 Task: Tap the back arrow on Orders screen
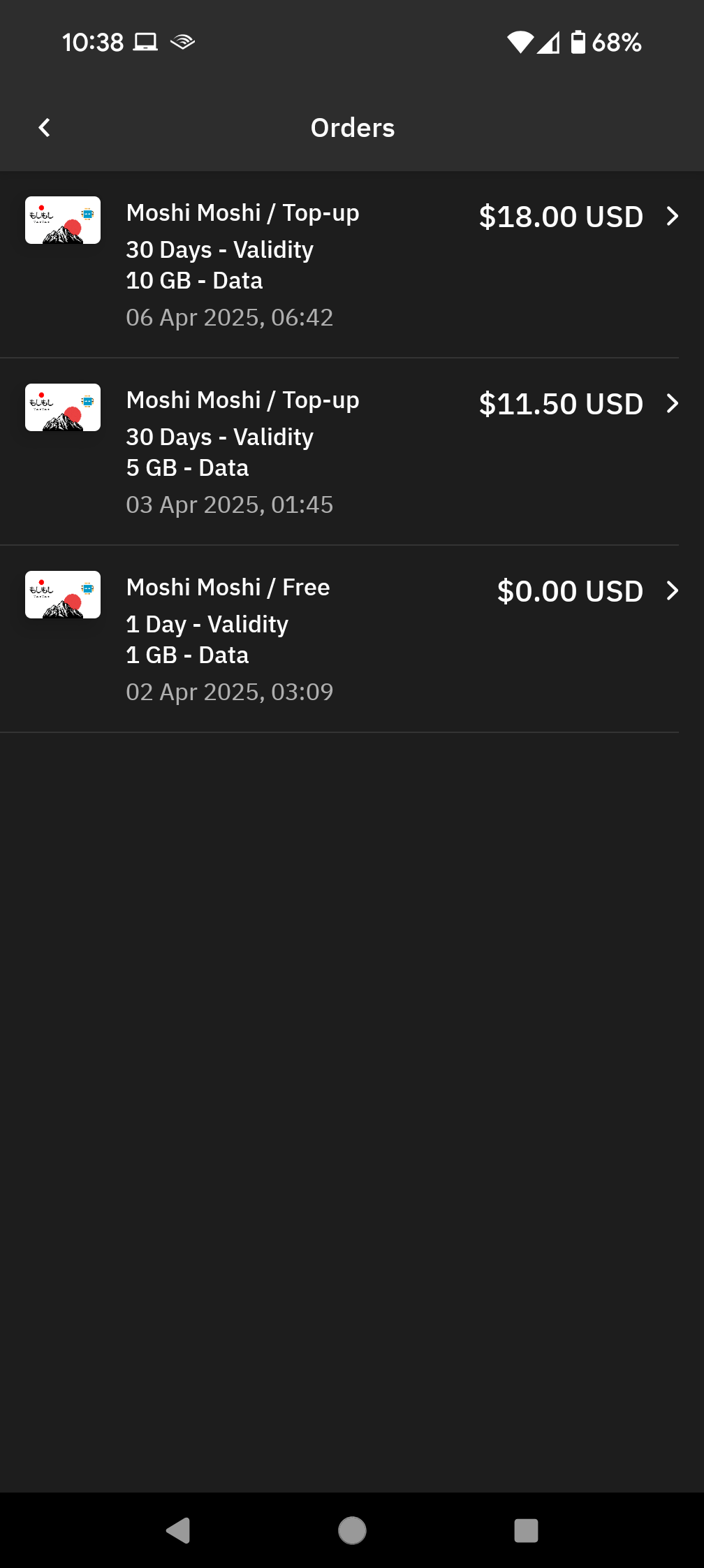pyautogui.click(x=44, y=127)
